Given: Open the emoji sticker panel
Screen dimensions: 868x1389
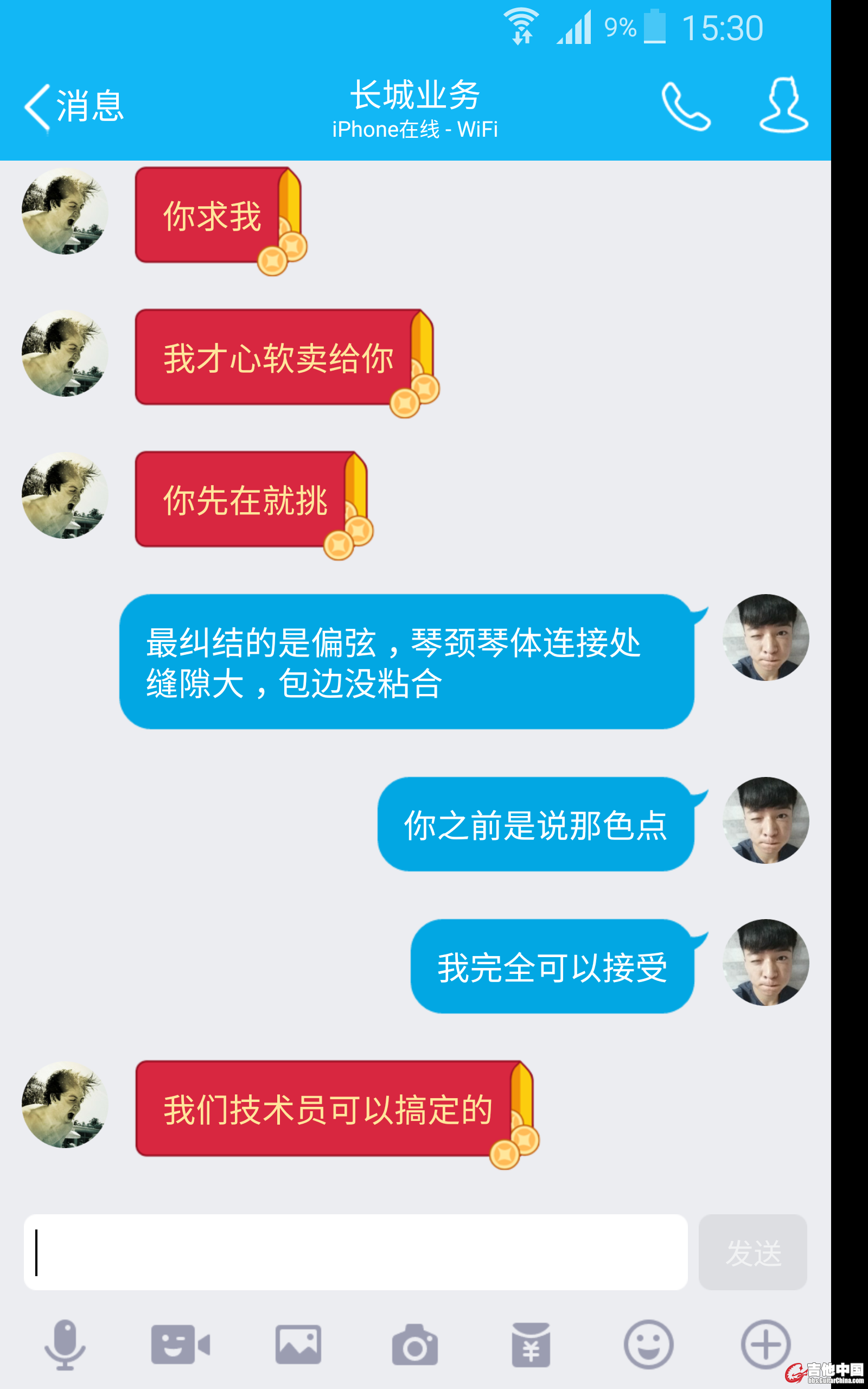Looking at the screenshot, I should click(x=648, y=1344).
